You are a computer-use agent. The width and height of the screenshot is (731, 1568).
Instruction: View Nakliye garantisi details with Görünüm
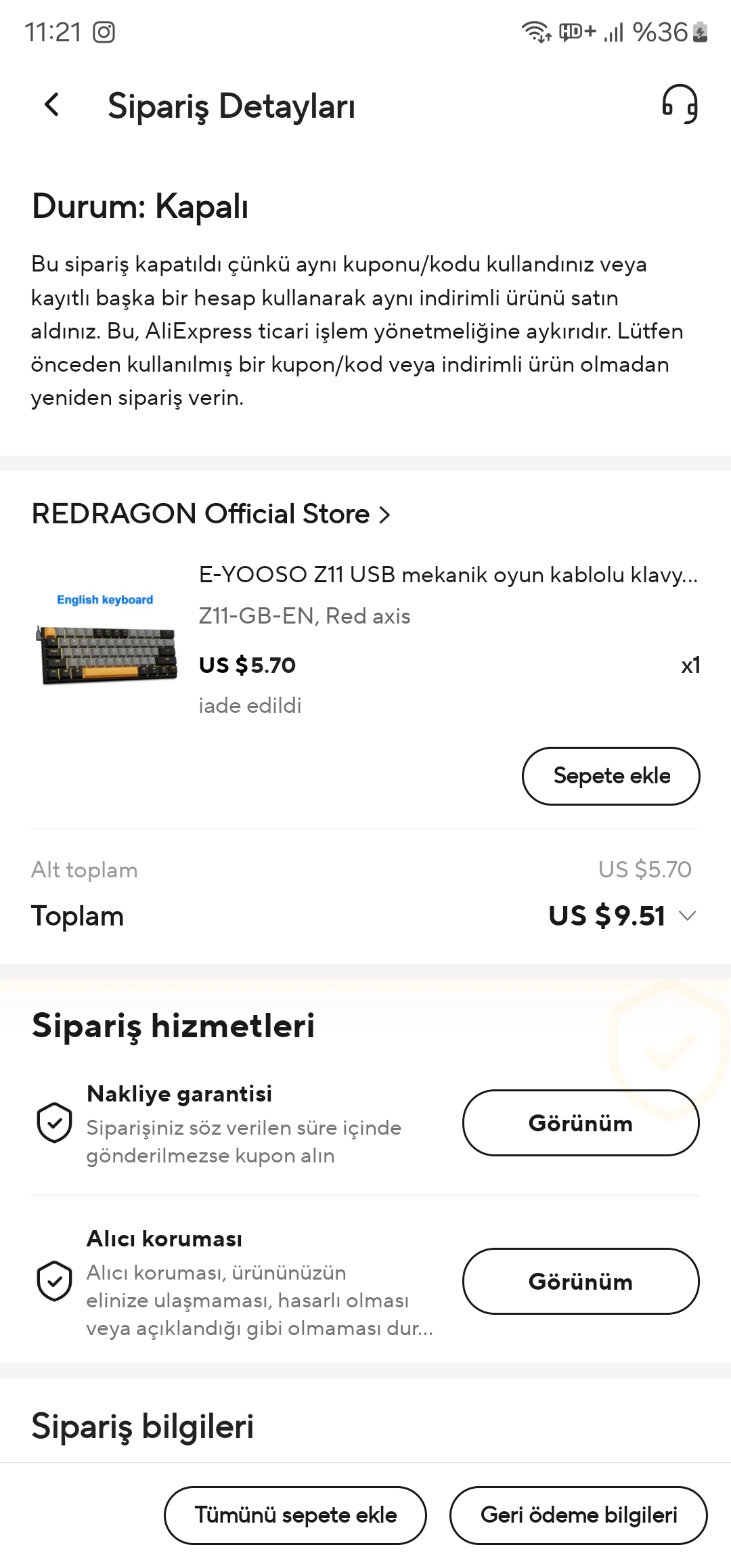580,1123
